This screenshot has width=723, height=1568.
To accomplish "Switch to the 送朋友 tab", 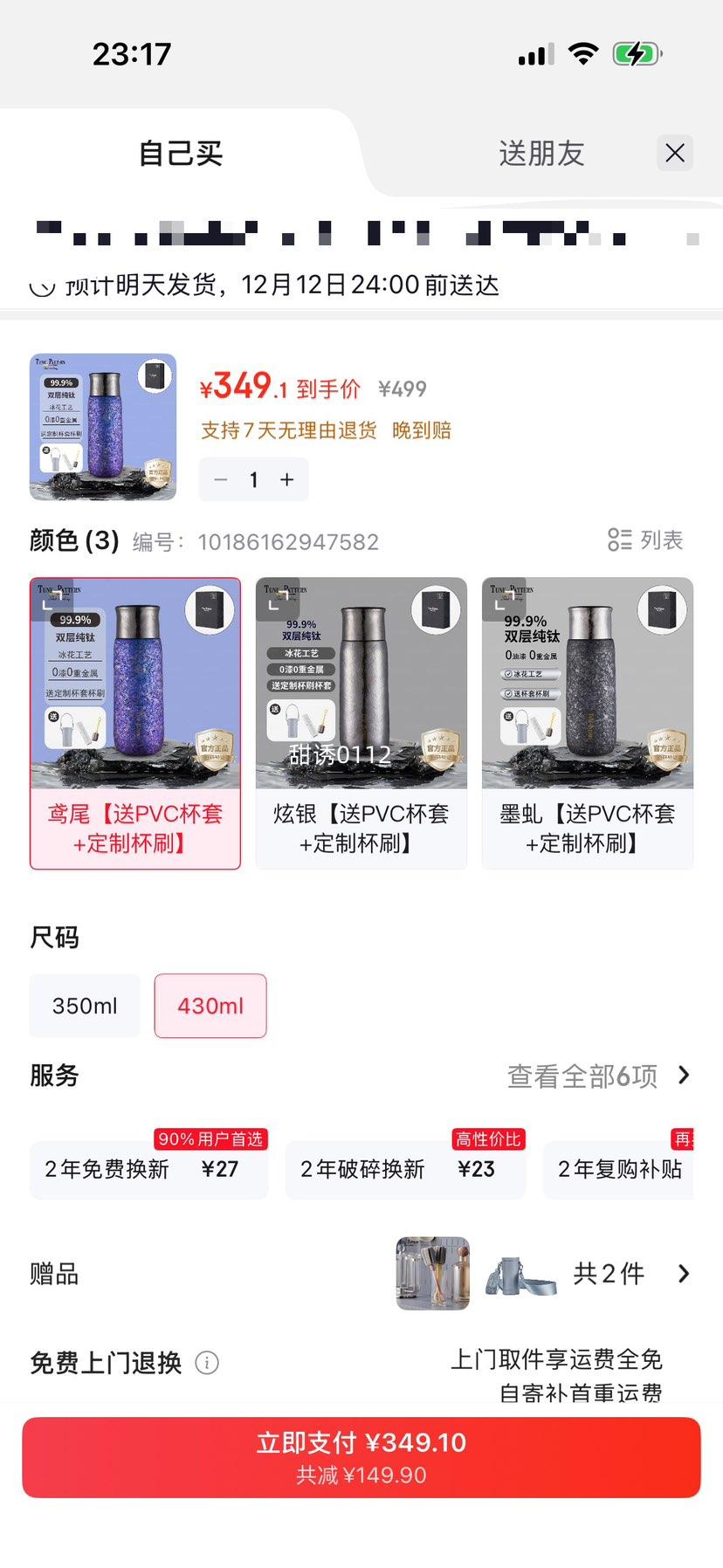I will 540,153.
